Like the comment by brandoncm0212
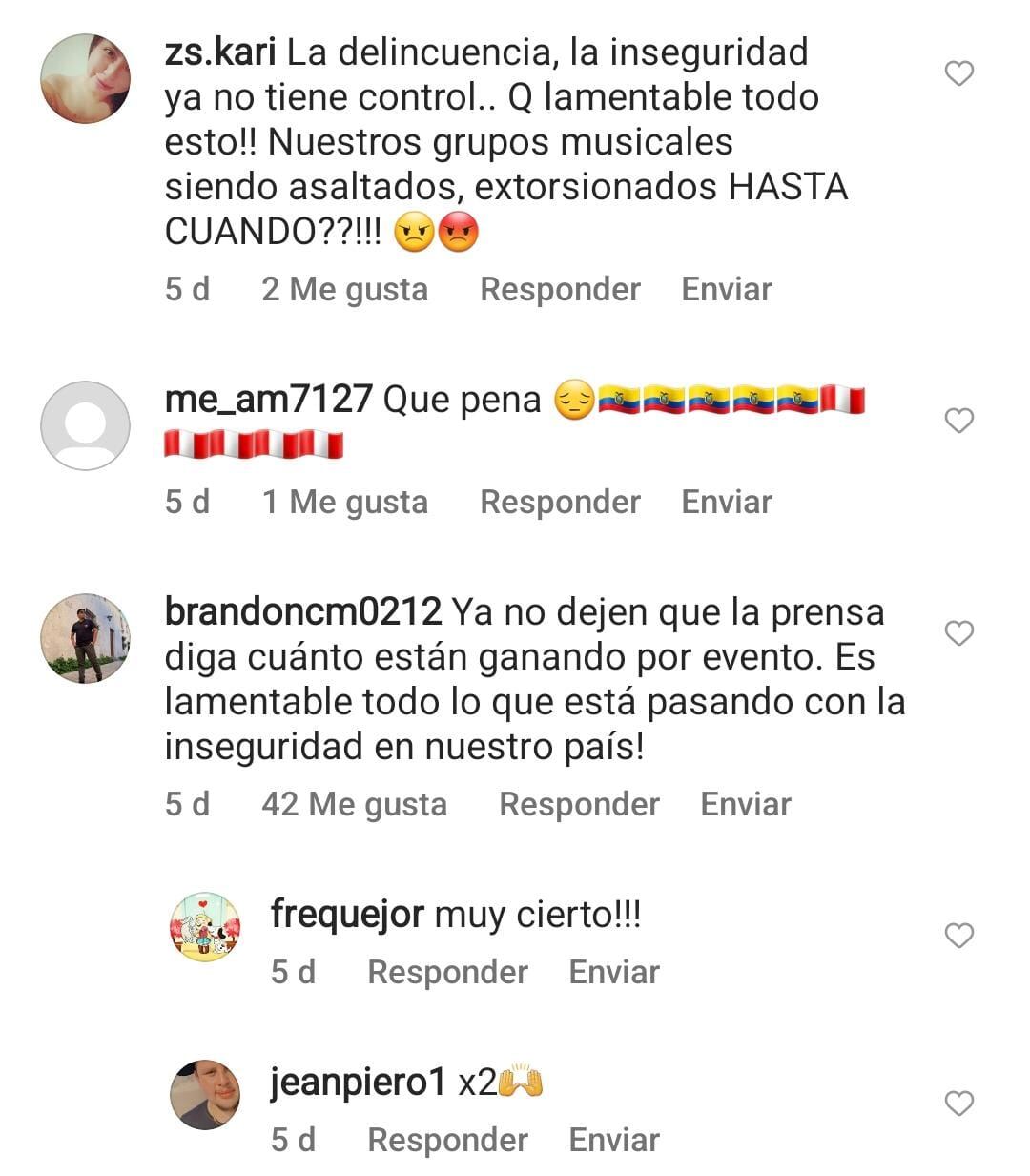Viewport: 1030px width, 1176px height. [958, 633]
